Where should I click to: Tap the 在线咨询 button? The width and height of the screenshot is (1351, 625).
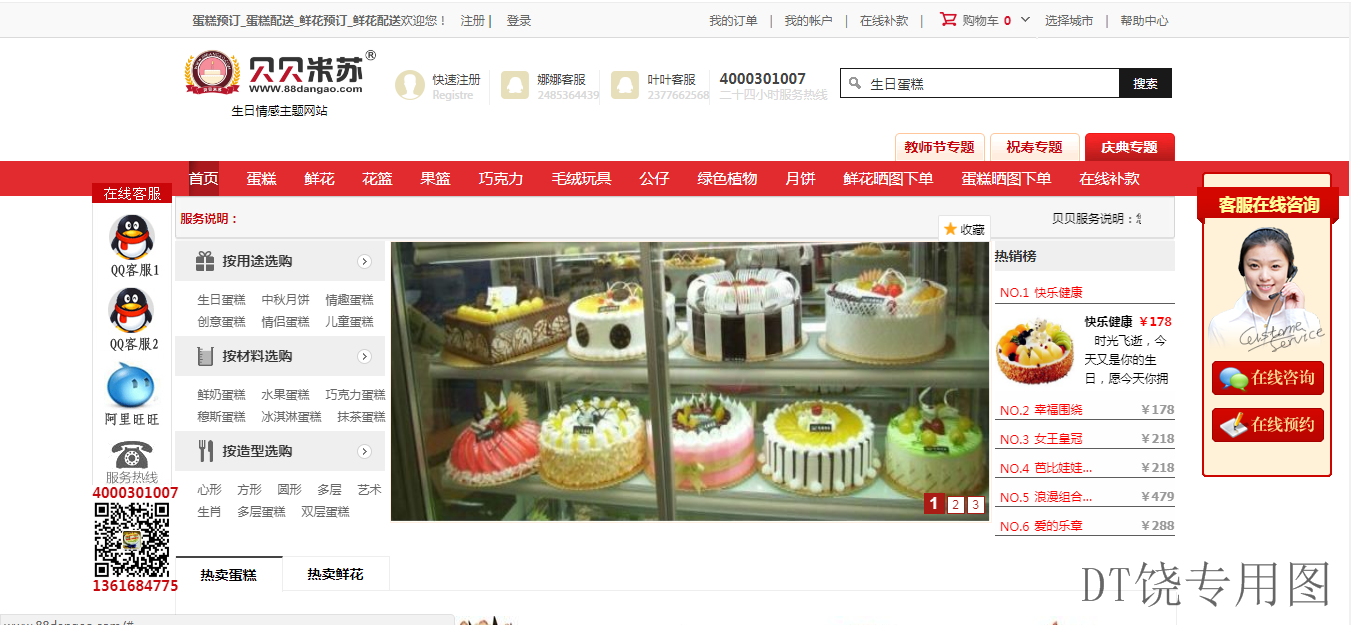[1268, 378]
